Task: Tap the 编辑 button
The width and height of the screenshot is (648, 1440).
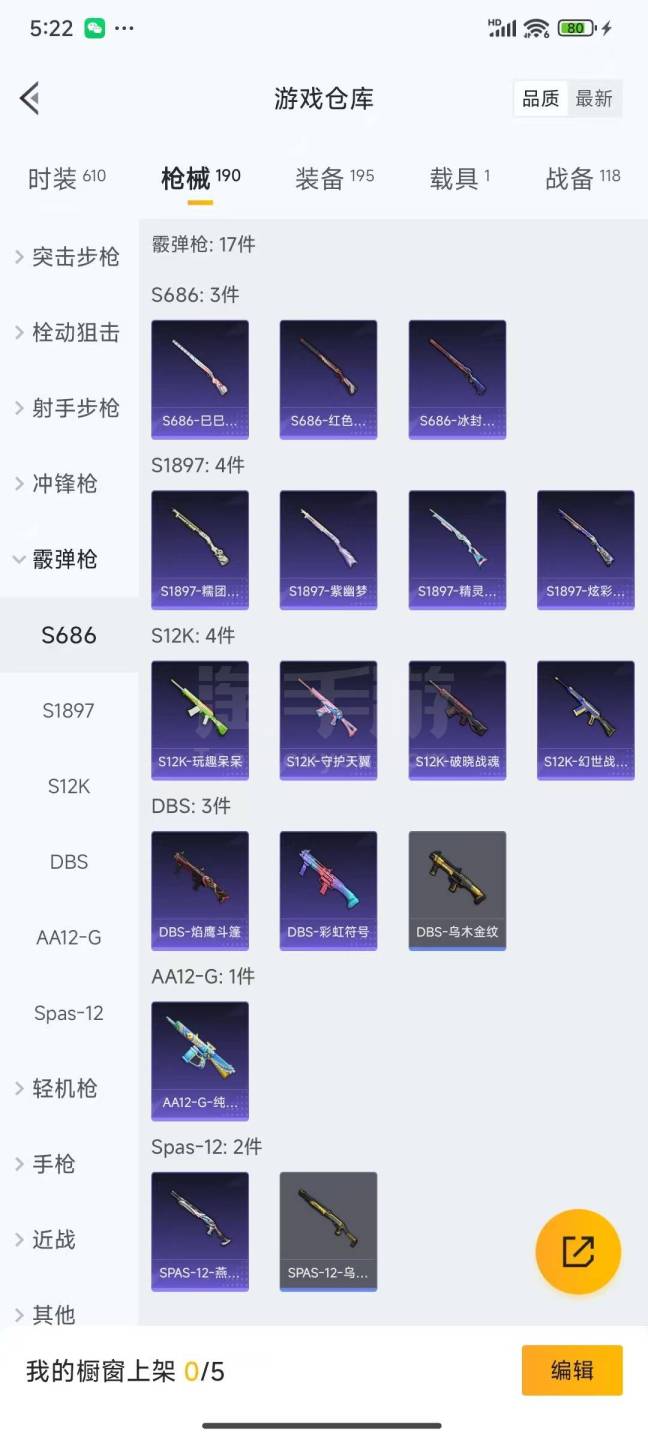Action: (x=572, y=1370)
